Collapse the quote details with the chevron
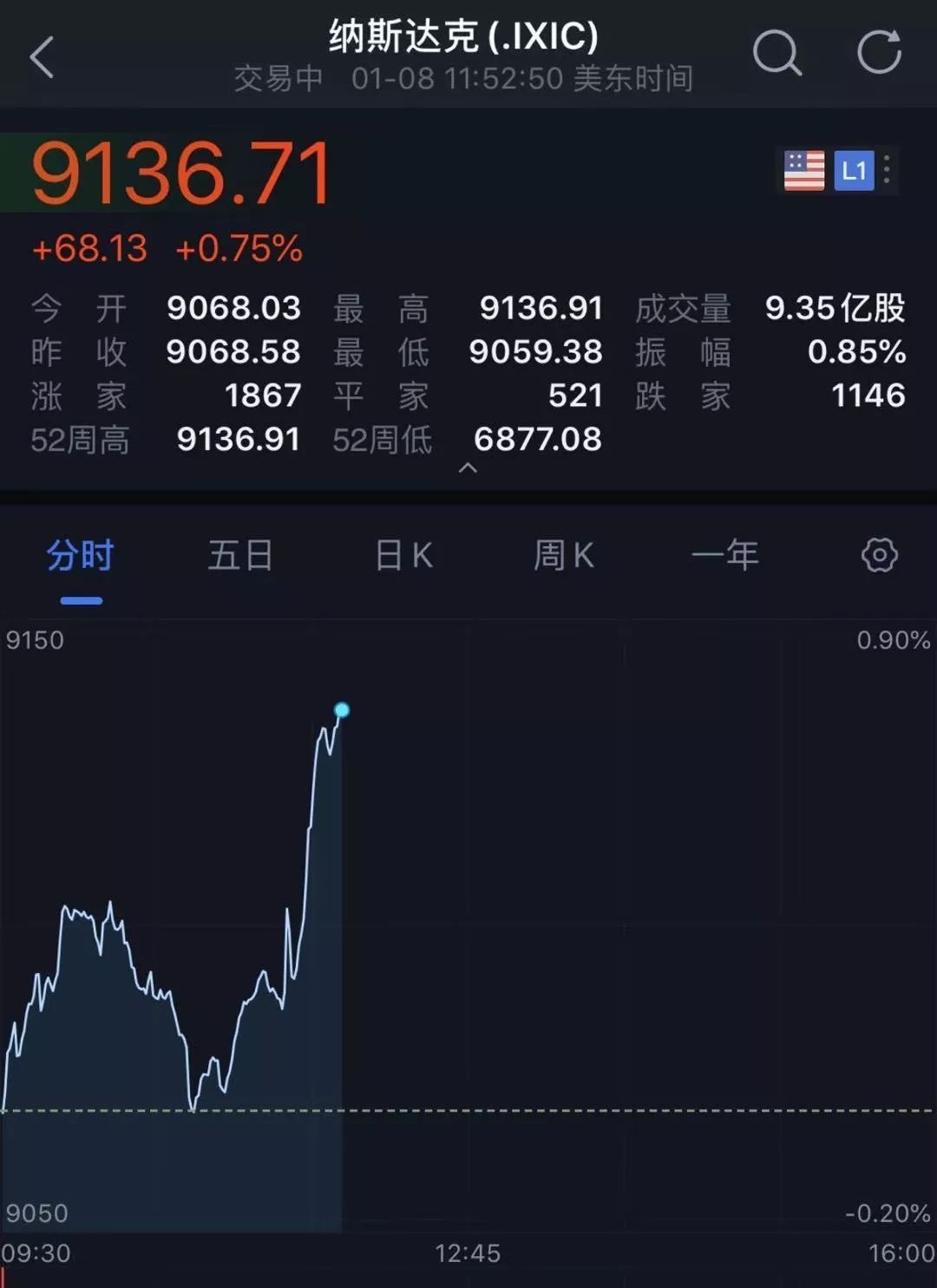Screen dimensions: 937x1288 pos(468,468)
